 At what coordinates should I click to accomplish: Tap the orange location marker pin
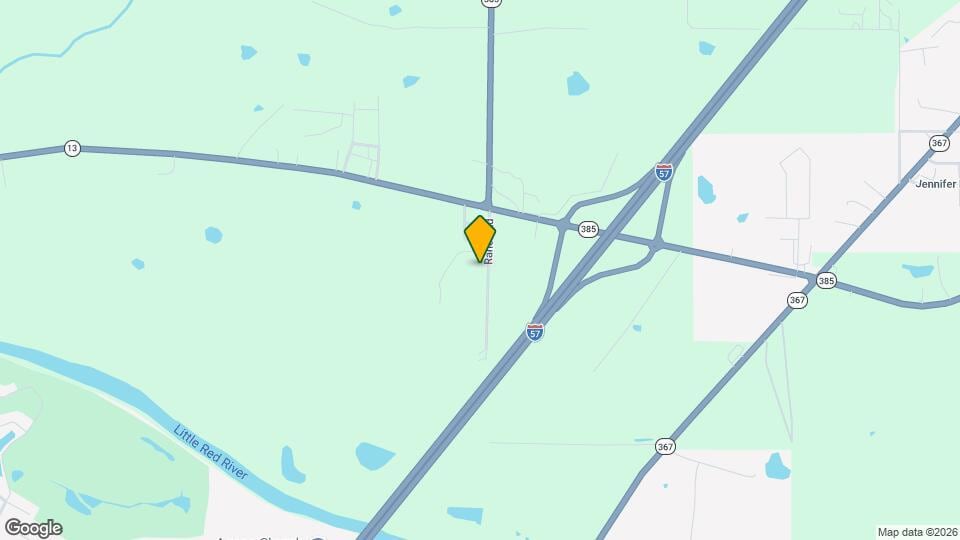480,239
